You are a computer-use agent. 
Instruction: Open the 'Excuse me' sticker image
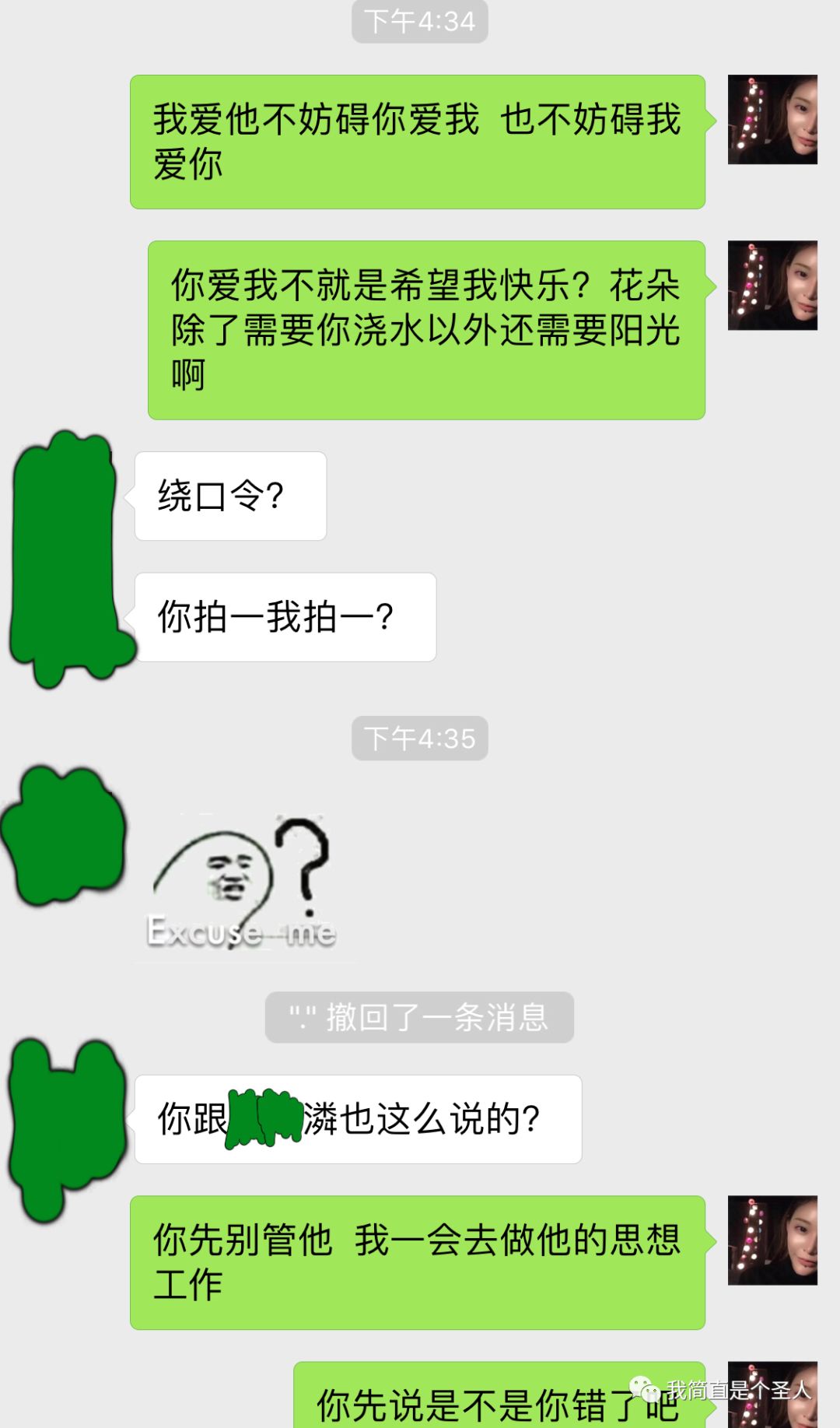(243, 885)
